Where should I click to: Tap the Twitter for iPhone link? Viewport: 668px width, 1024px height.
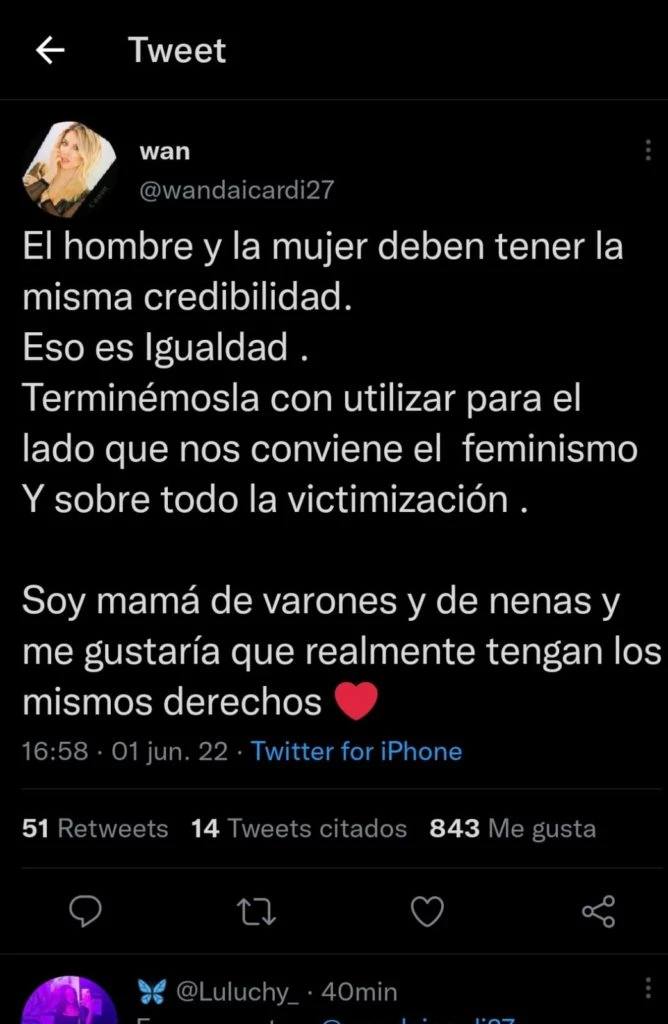coord(356,751)
